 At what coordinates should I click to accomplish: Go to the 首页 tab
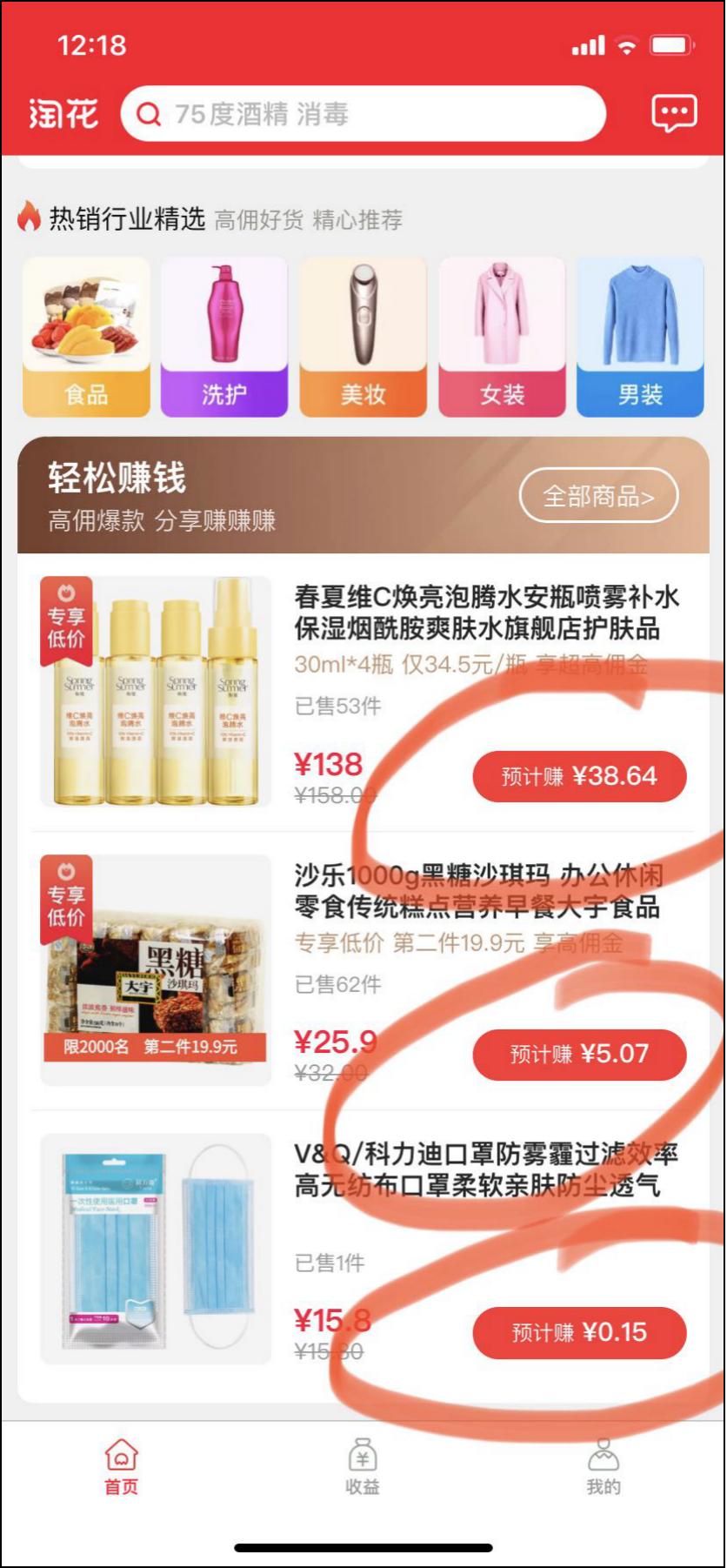121,1466
